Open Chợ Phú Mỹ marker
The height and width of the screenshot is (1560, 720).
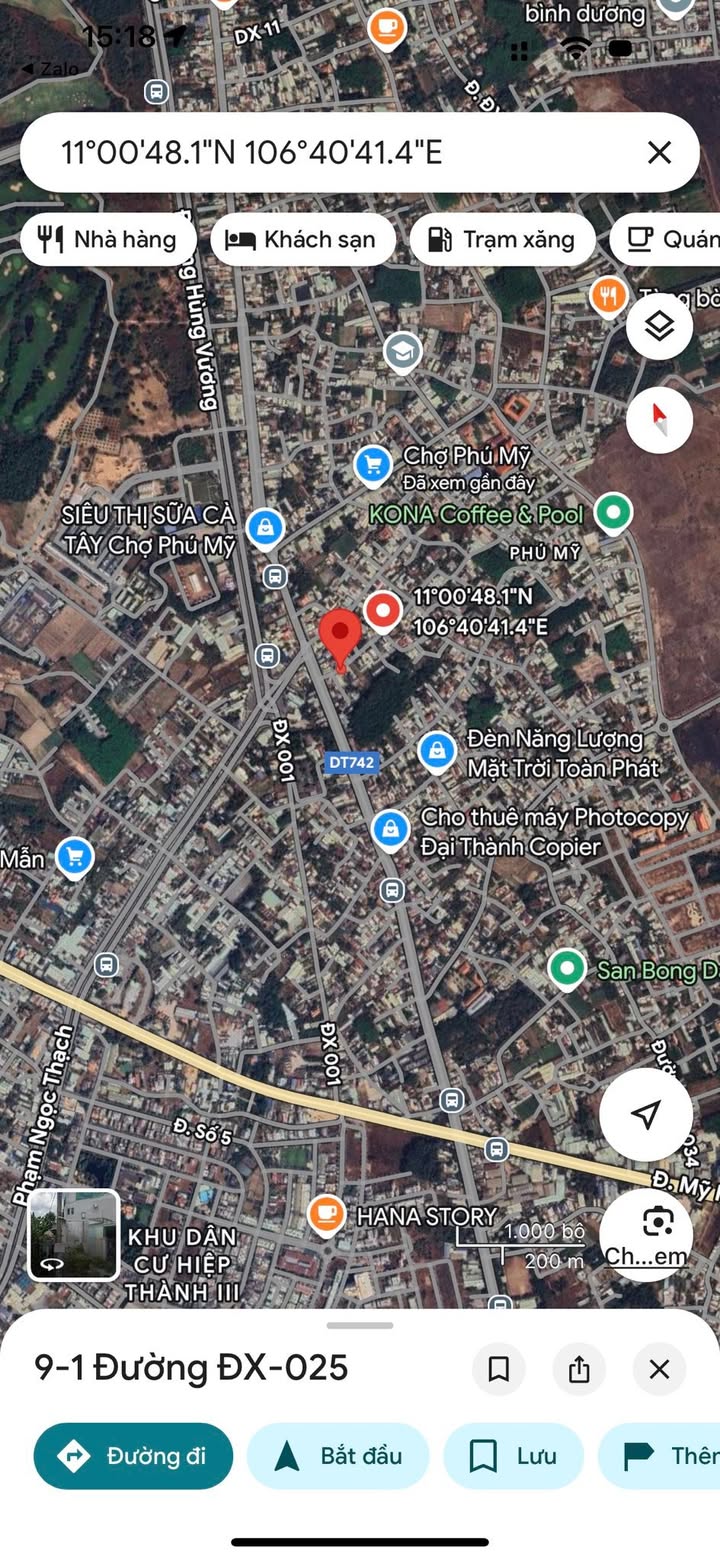pyautogui.click(x=374, y=464)
